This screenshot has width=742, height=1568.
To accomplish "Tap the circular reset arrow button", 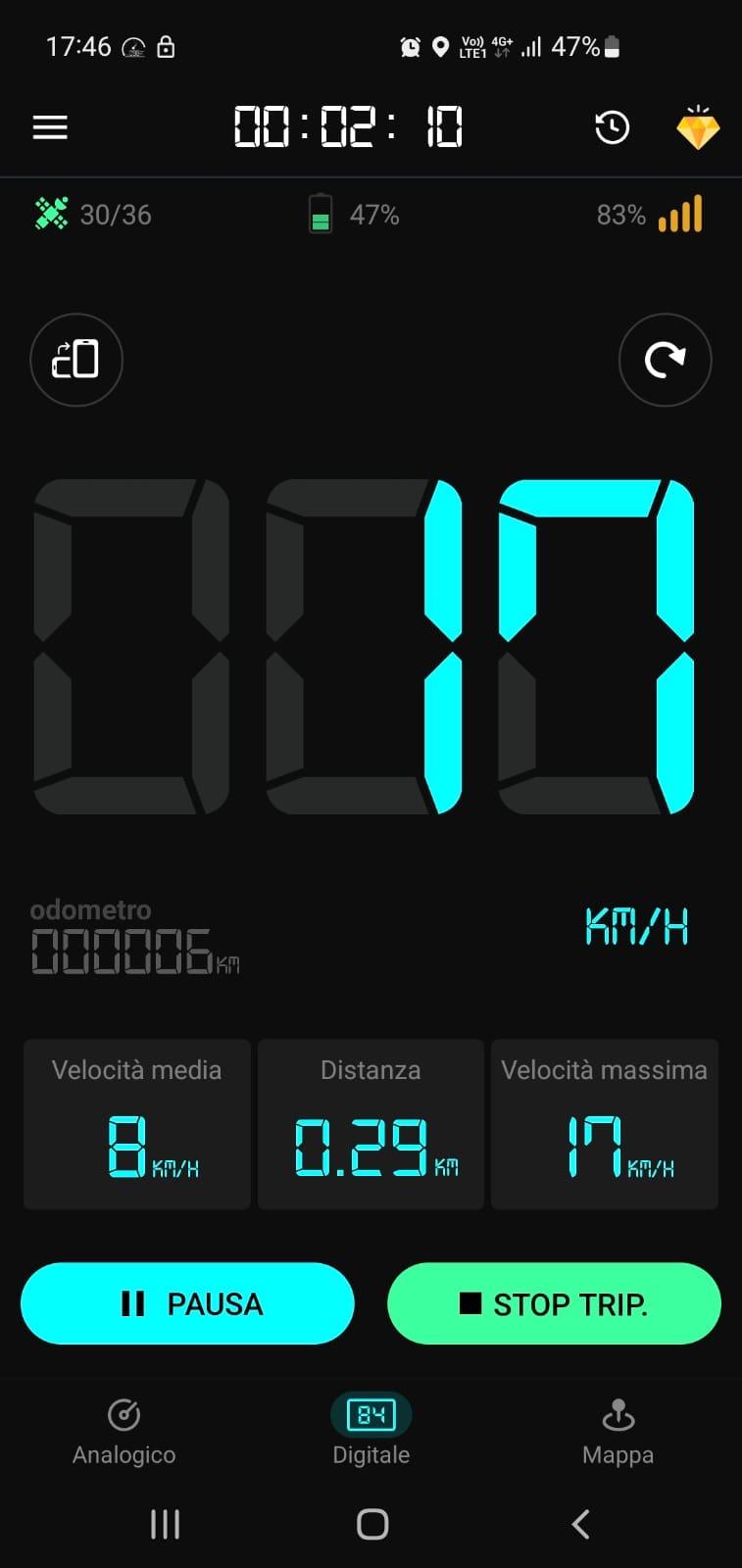I will tap(665, 360).
